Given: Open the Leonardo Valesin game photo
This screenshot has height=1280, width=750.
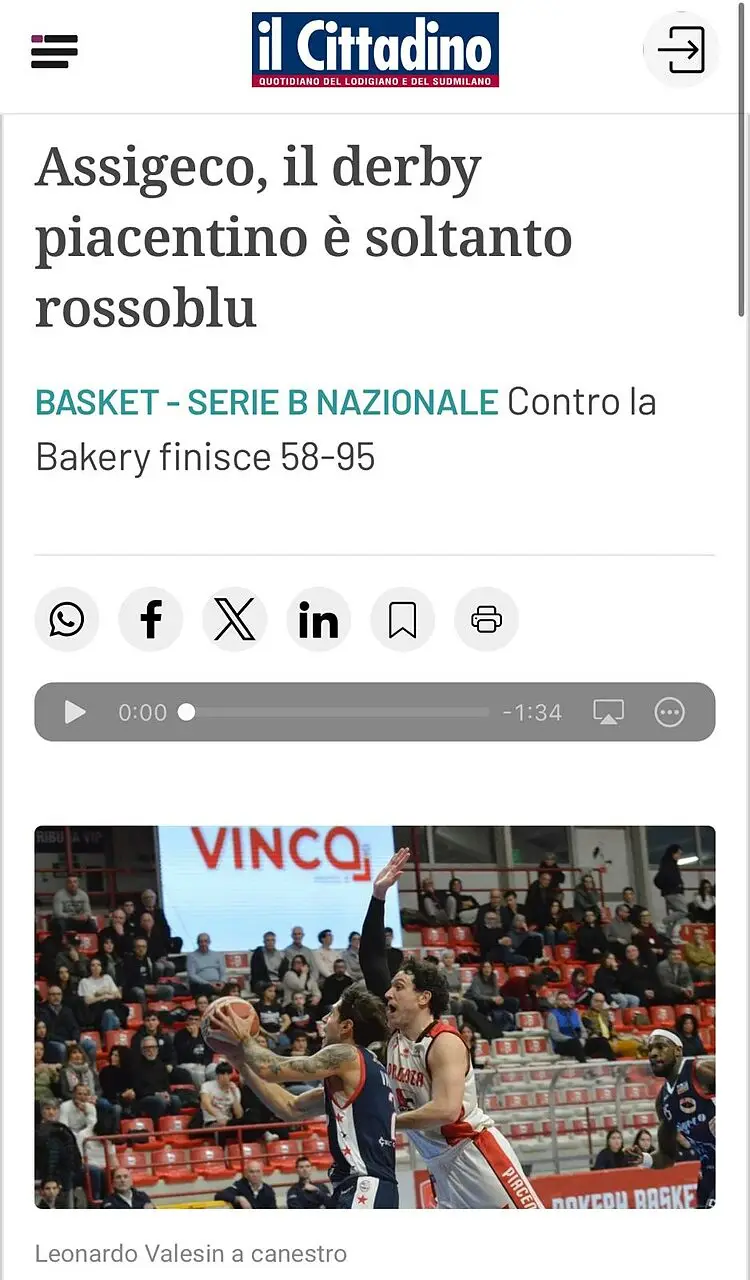Looking at the screenshot, I should (x=375, y=1016).
